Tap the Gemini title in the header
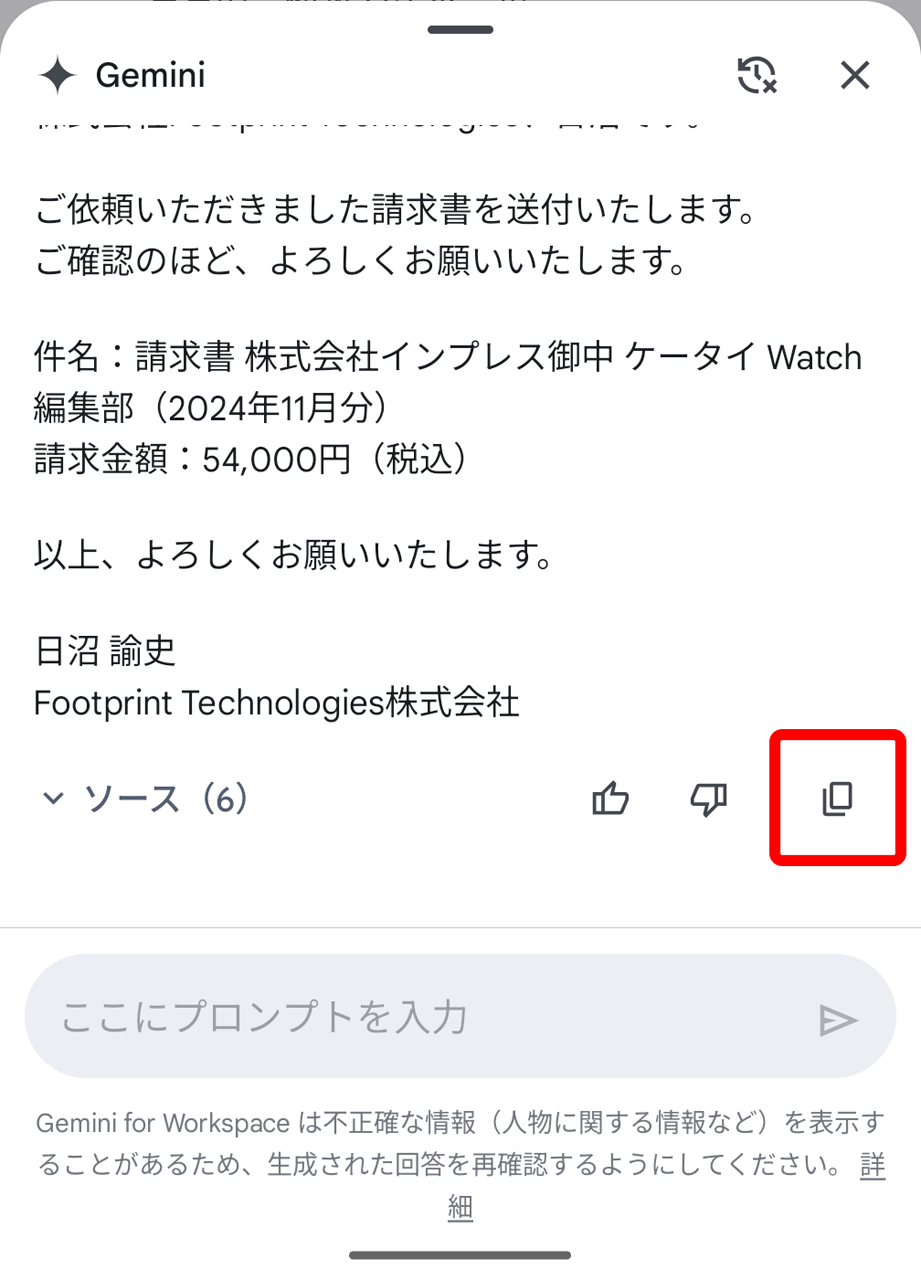Viewport: 921px width, 1280px height. 150,74
